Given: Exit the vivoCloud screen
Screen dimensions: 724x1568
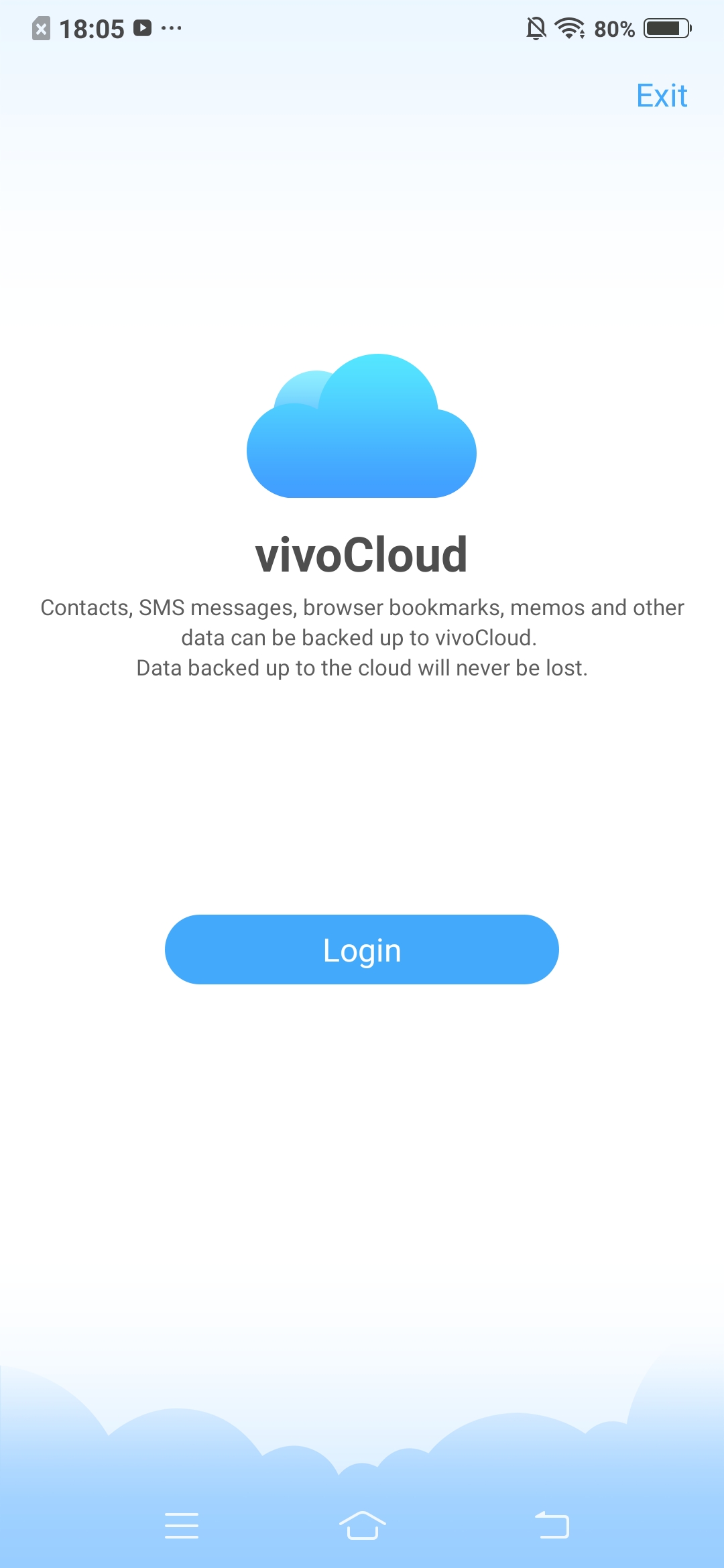Looking at the screenshot, I should coord(662,95).
